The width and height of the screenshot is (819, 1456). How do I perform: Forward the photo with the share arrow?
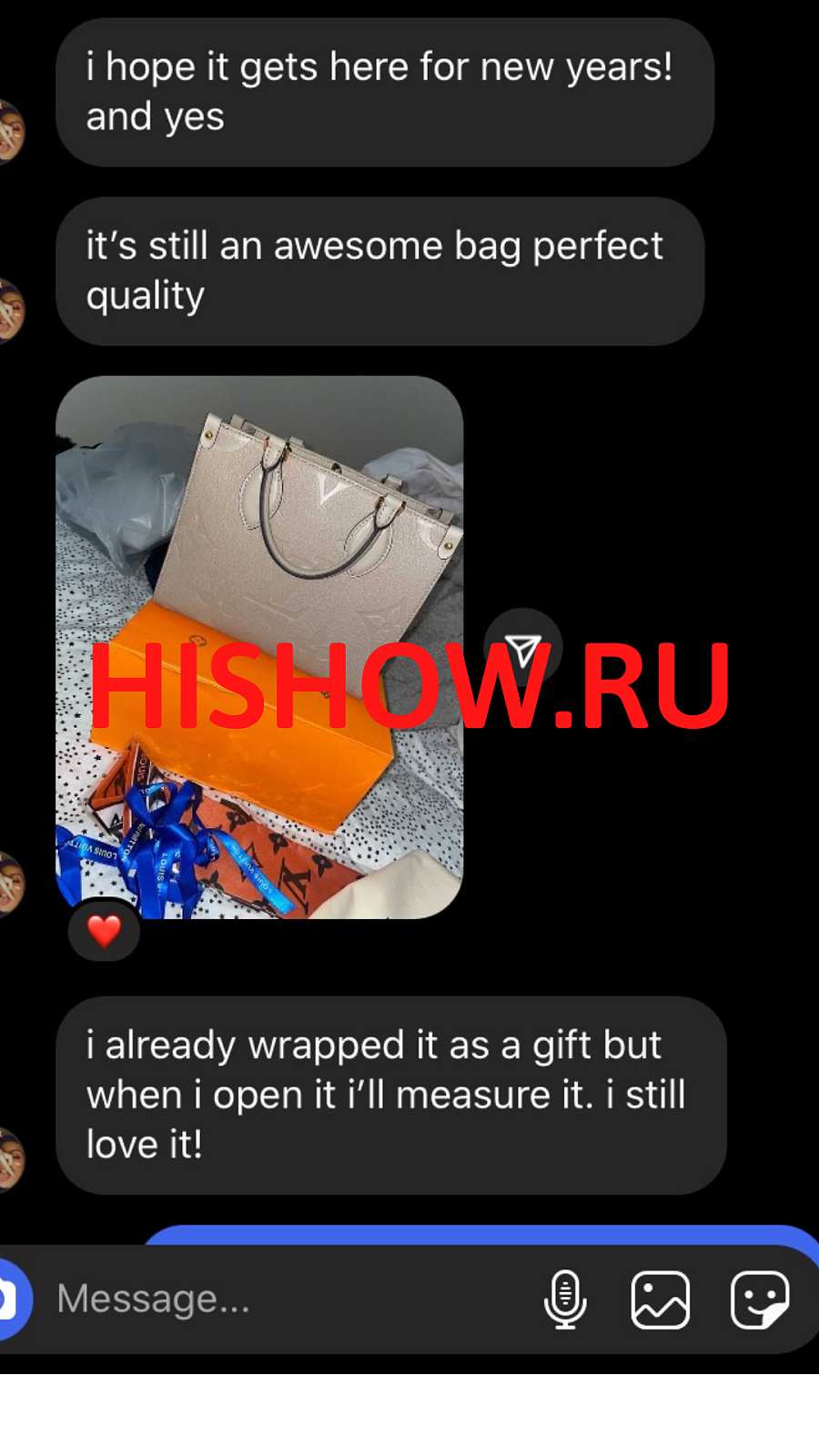coord(522,648)
